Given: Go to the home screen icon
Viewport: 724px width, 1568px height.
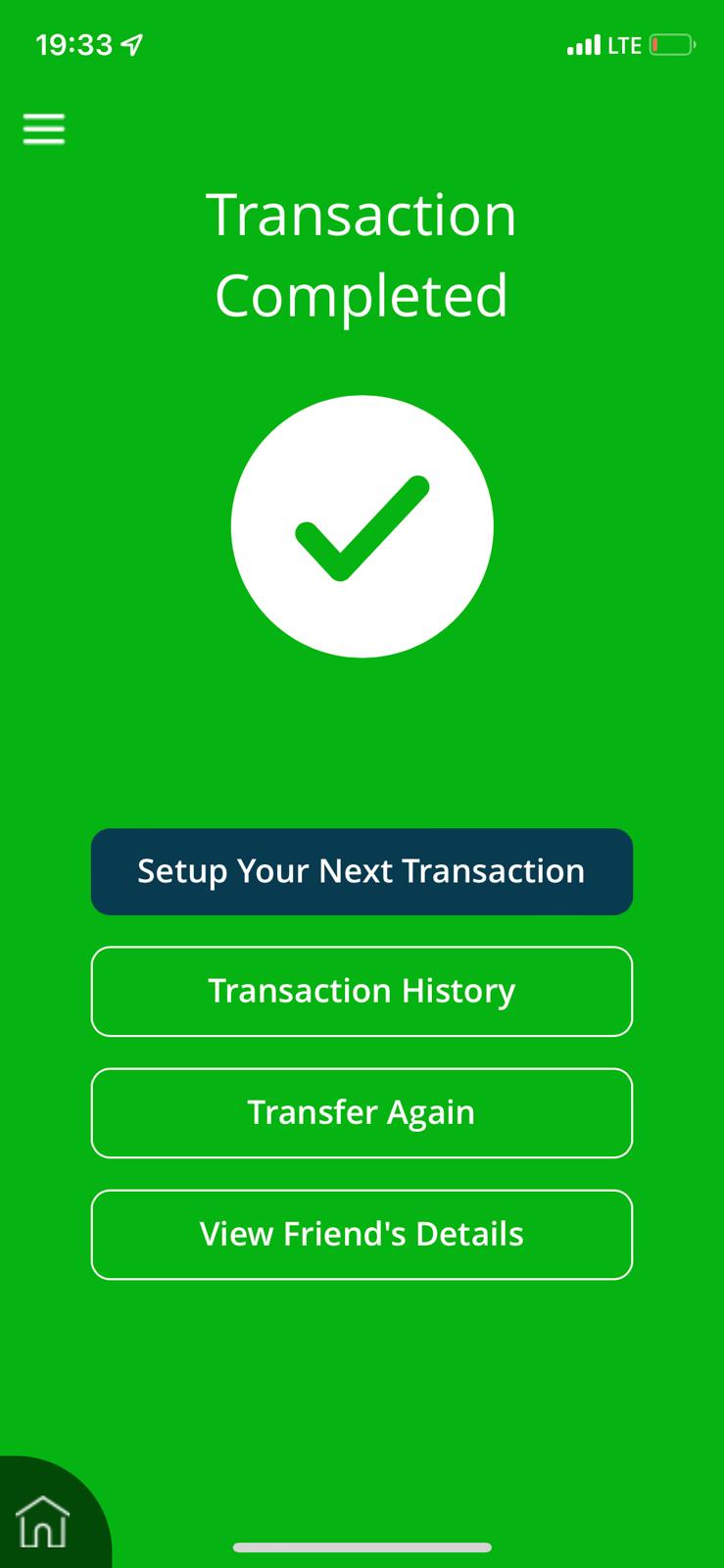Looking at the screenshot, I should (x=44, y=1522).
